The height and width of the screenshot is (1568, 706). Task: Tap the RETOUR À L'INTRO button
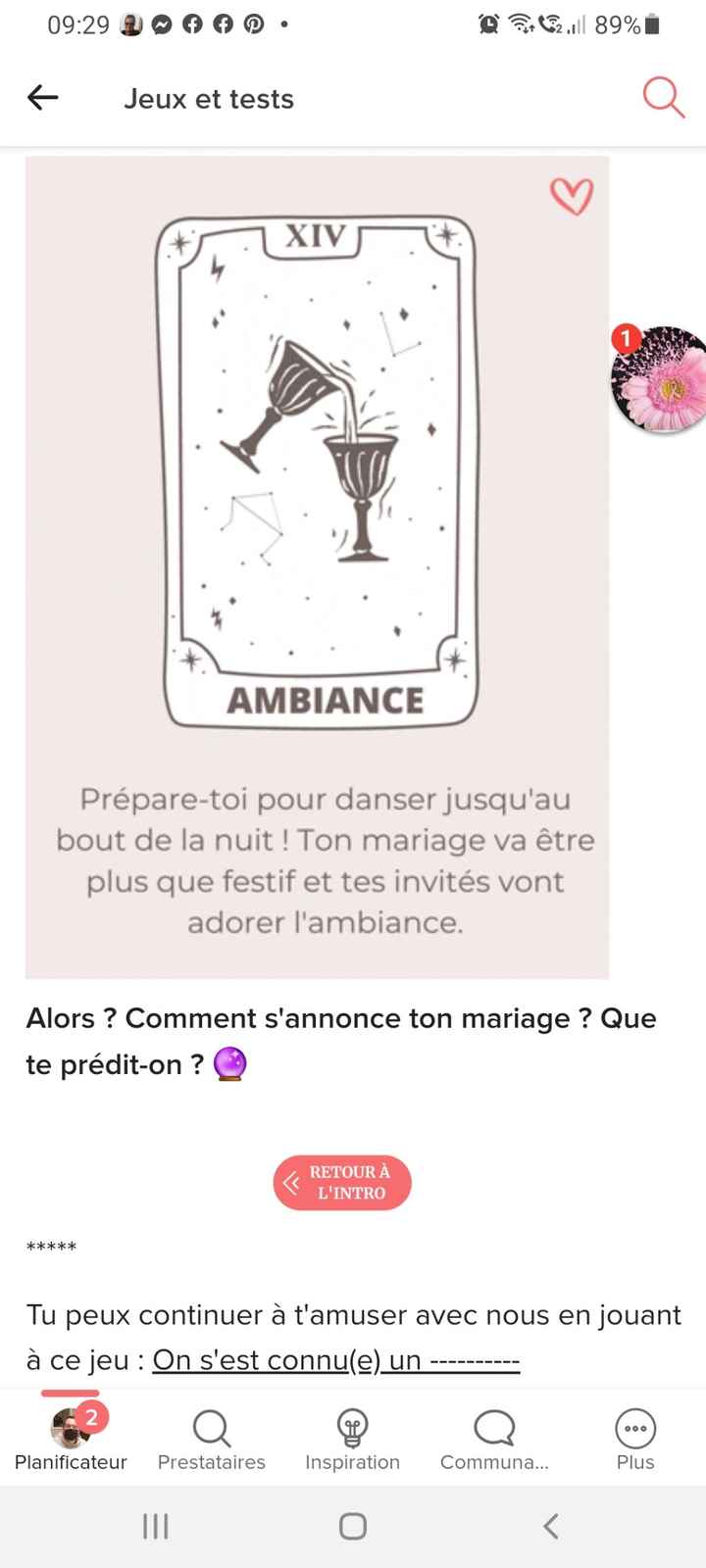(x=342, y=1183)
